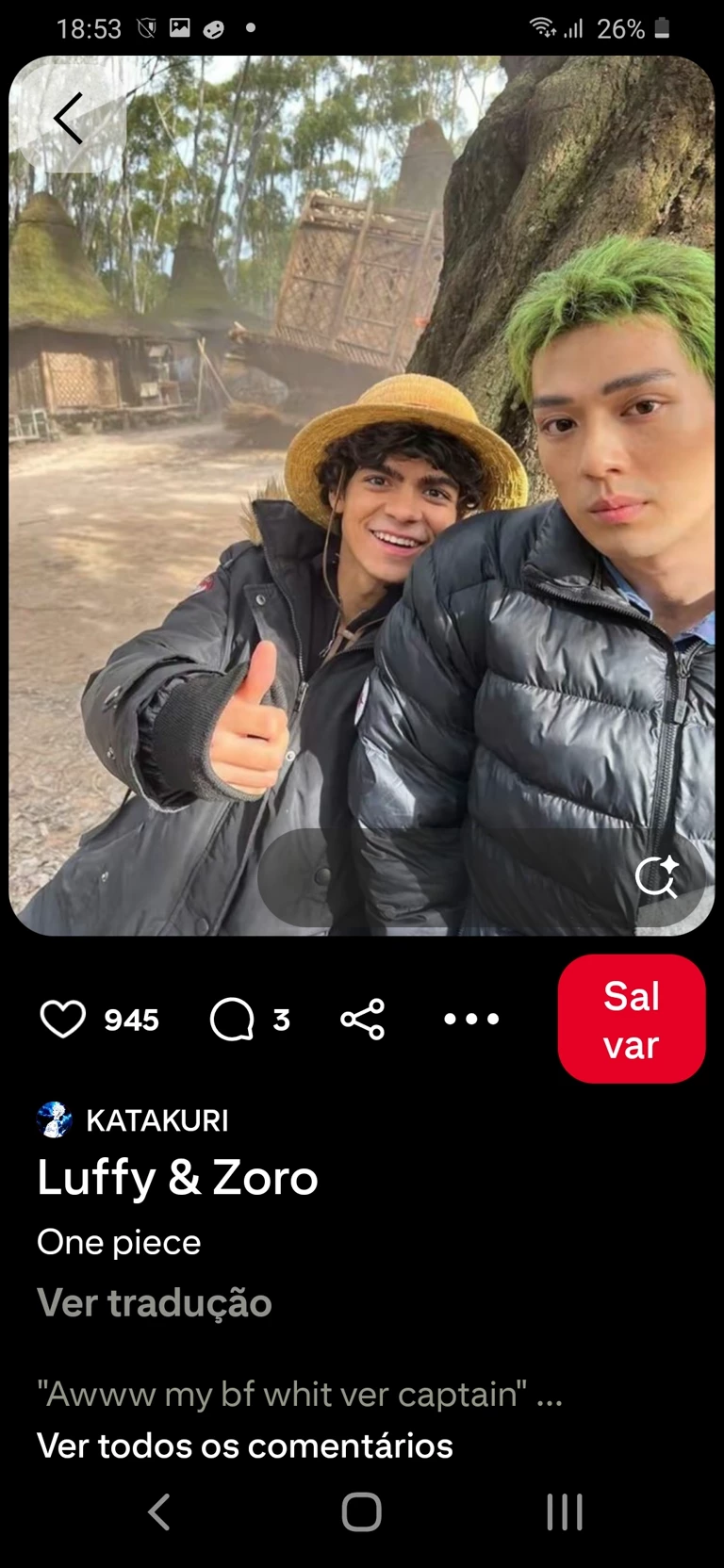Screen dimensions: 724x1568
Task: Tap the red Salvar button
Action: [631, 1020]
